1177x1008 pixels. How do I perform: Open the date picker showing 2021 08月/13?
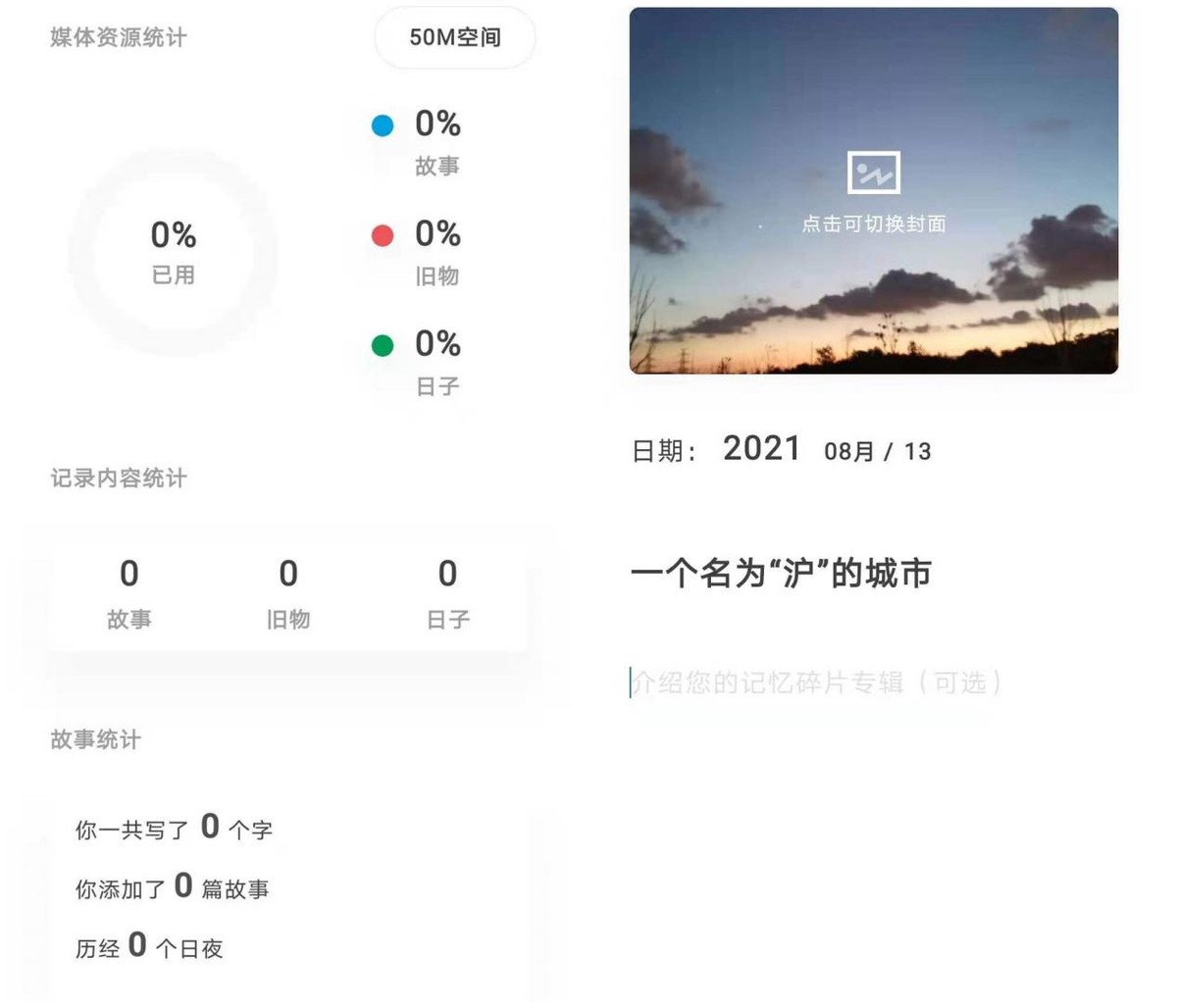(826, 450)
